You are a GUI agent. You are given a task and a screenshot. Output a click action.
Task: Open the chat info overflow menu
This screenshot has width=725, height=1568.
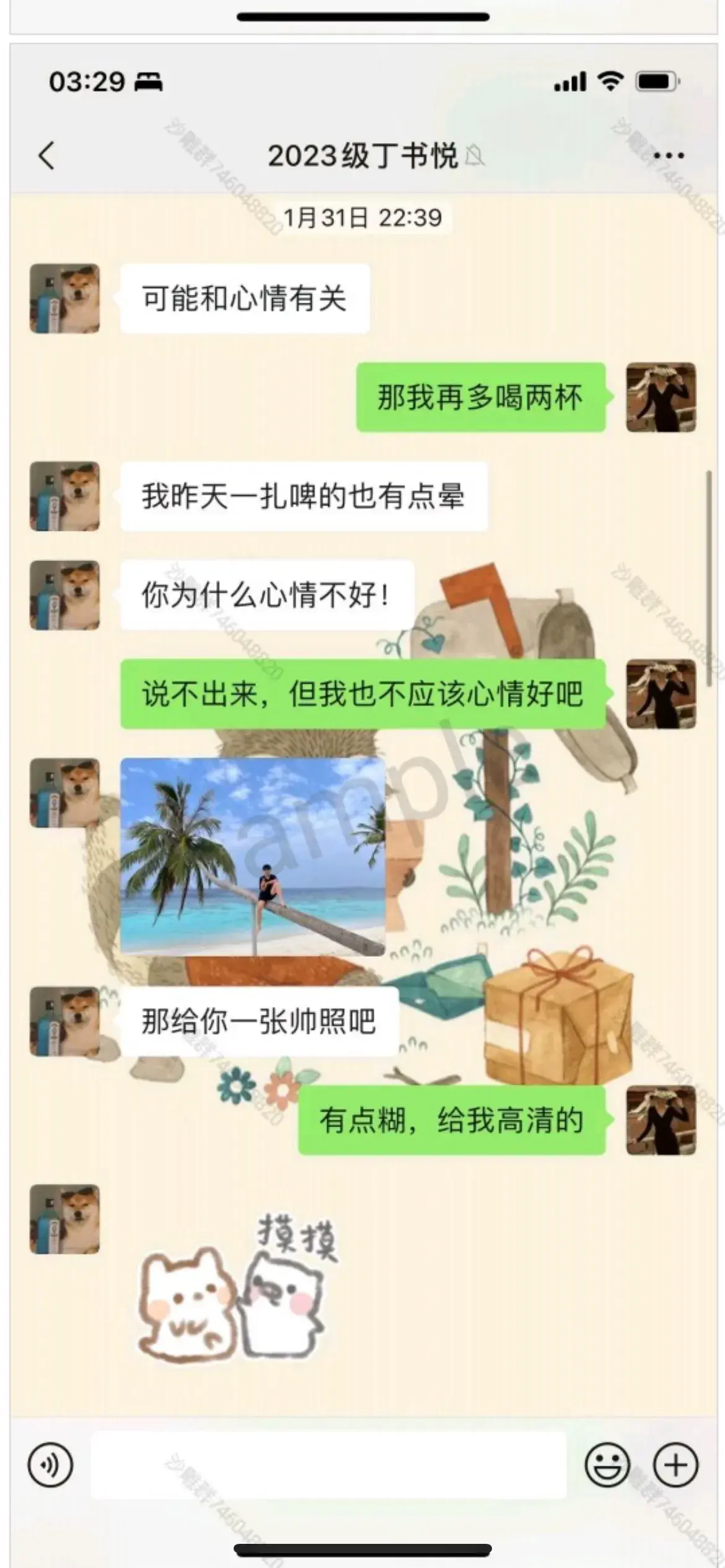[669, 155]
